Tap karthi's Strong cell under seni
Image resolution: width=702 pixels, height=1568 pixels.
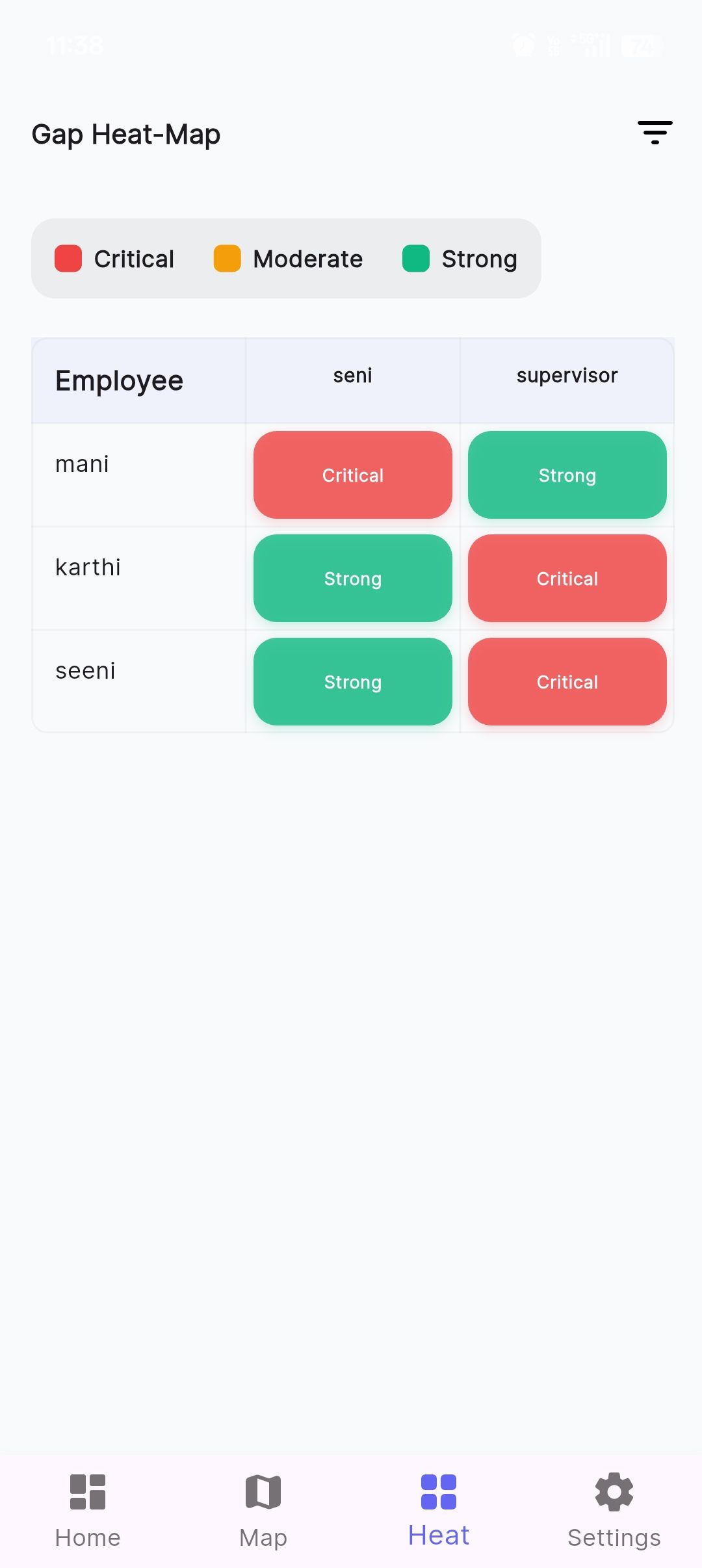[x=353, y=579]
